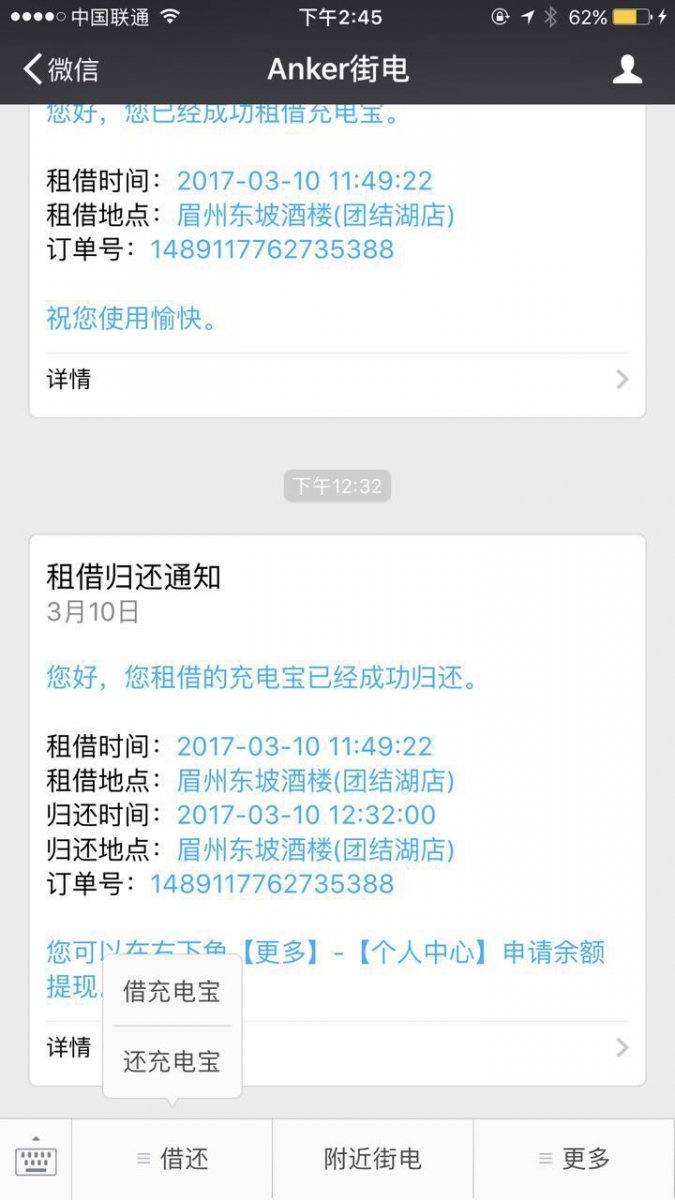Open the Anker街电 account profile icon

coord(627,69)
